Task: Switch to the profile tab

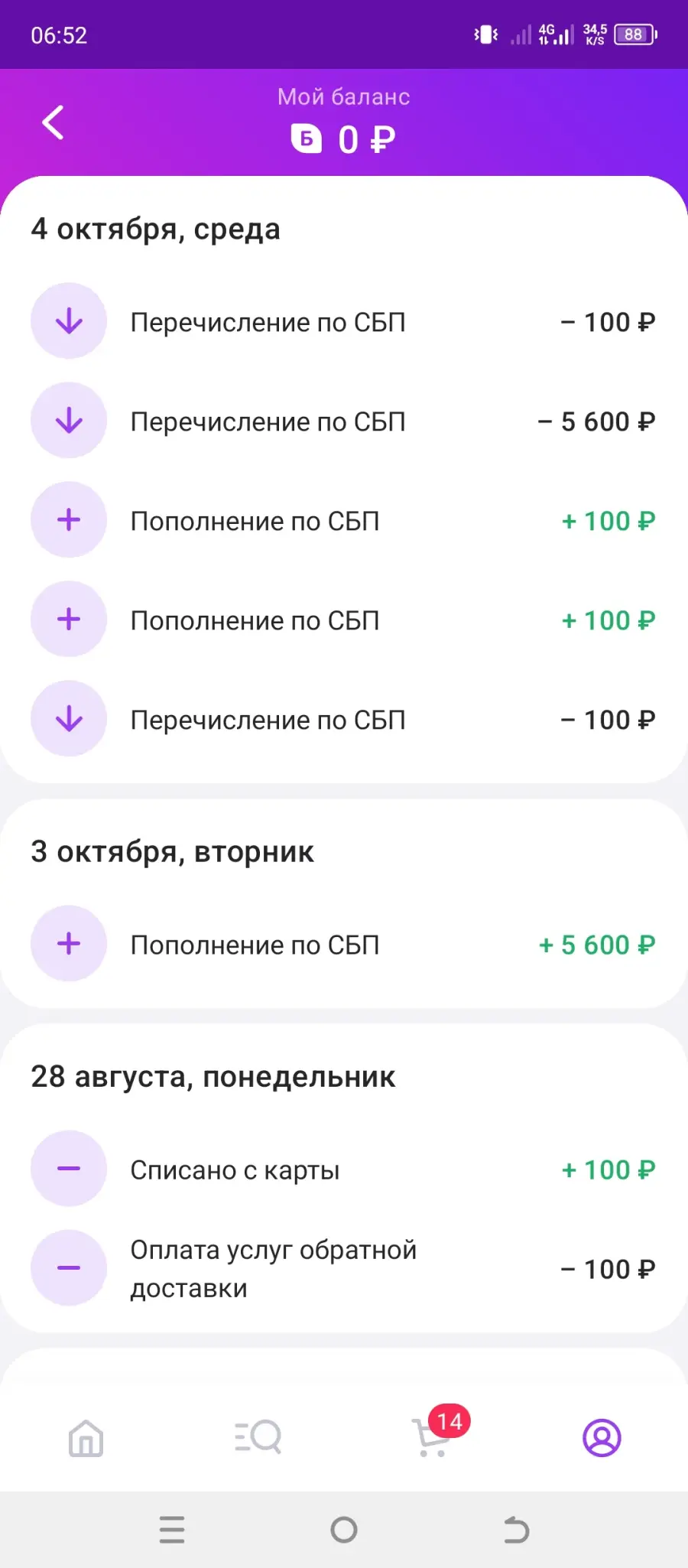Action: pos(602,1438)
